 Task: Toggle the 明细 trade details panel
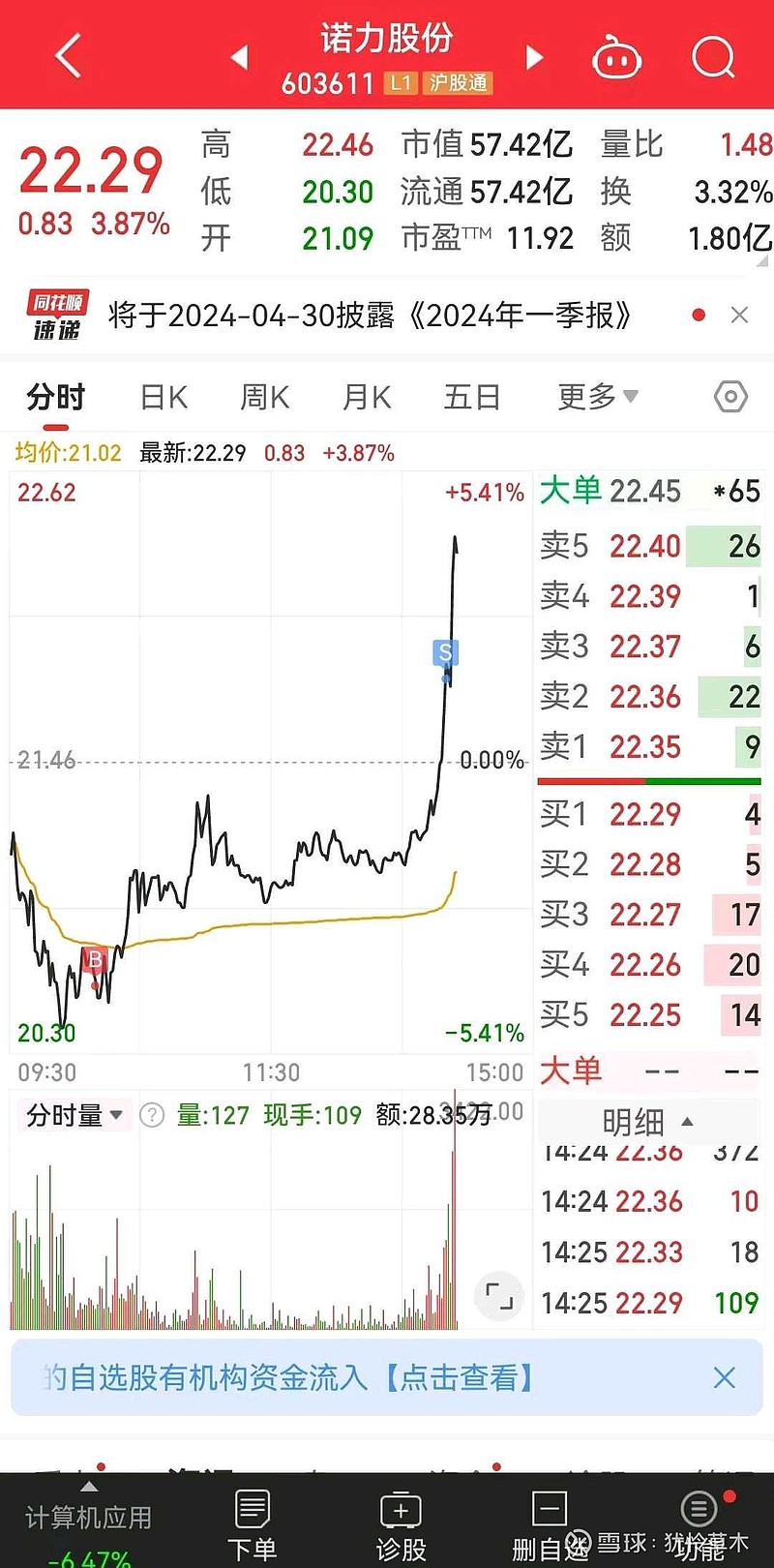tap(646, 1123)
